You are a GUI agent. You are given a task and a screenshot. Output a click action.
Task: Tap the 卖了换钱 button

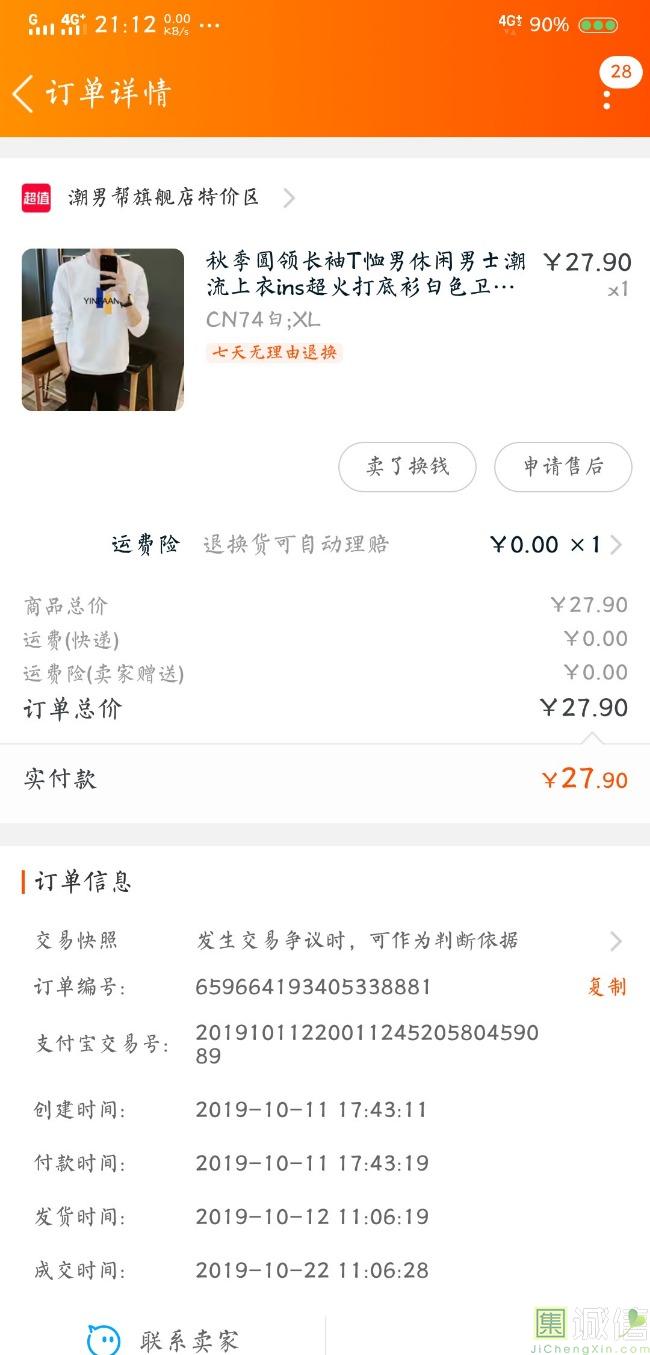pos(407,467)
